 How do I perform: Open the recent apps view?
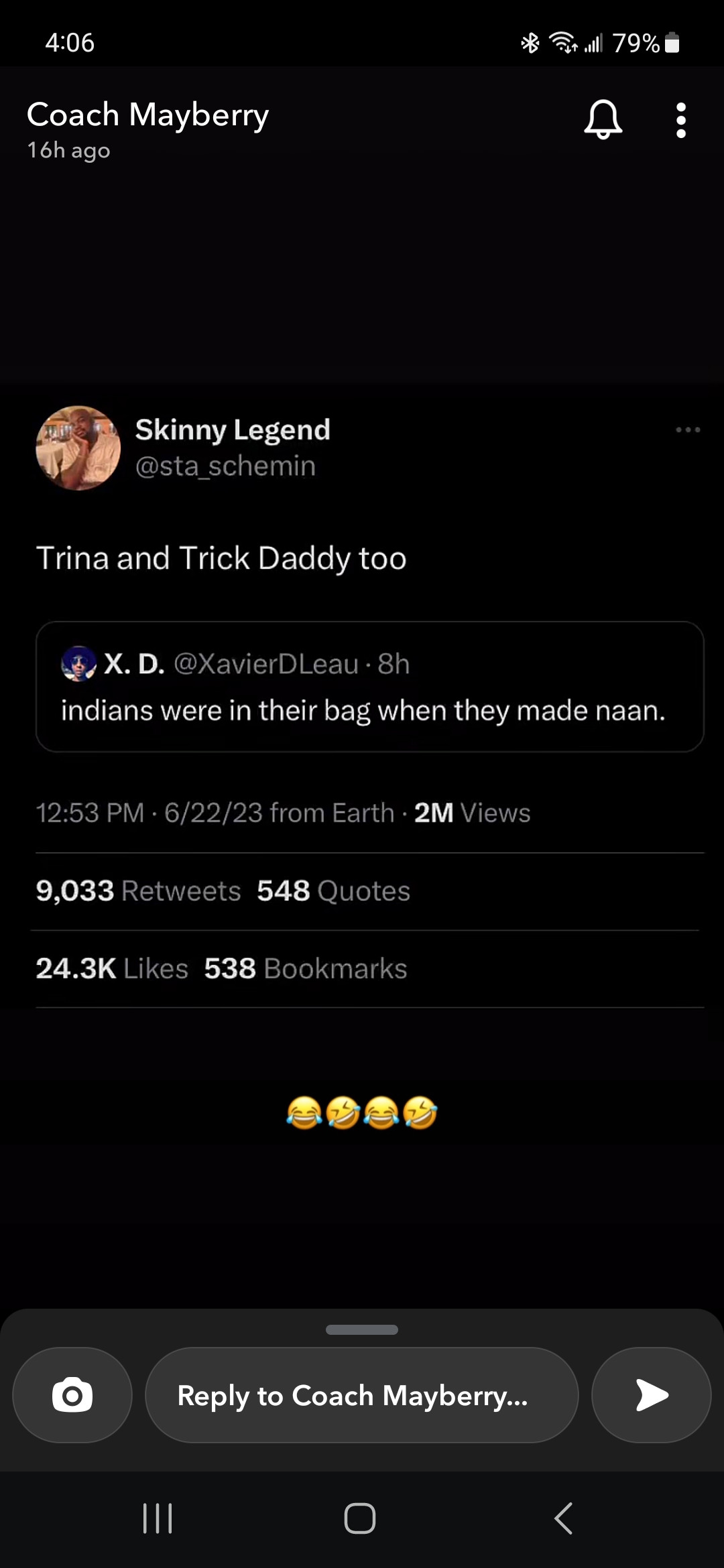tap(158, 1518)
